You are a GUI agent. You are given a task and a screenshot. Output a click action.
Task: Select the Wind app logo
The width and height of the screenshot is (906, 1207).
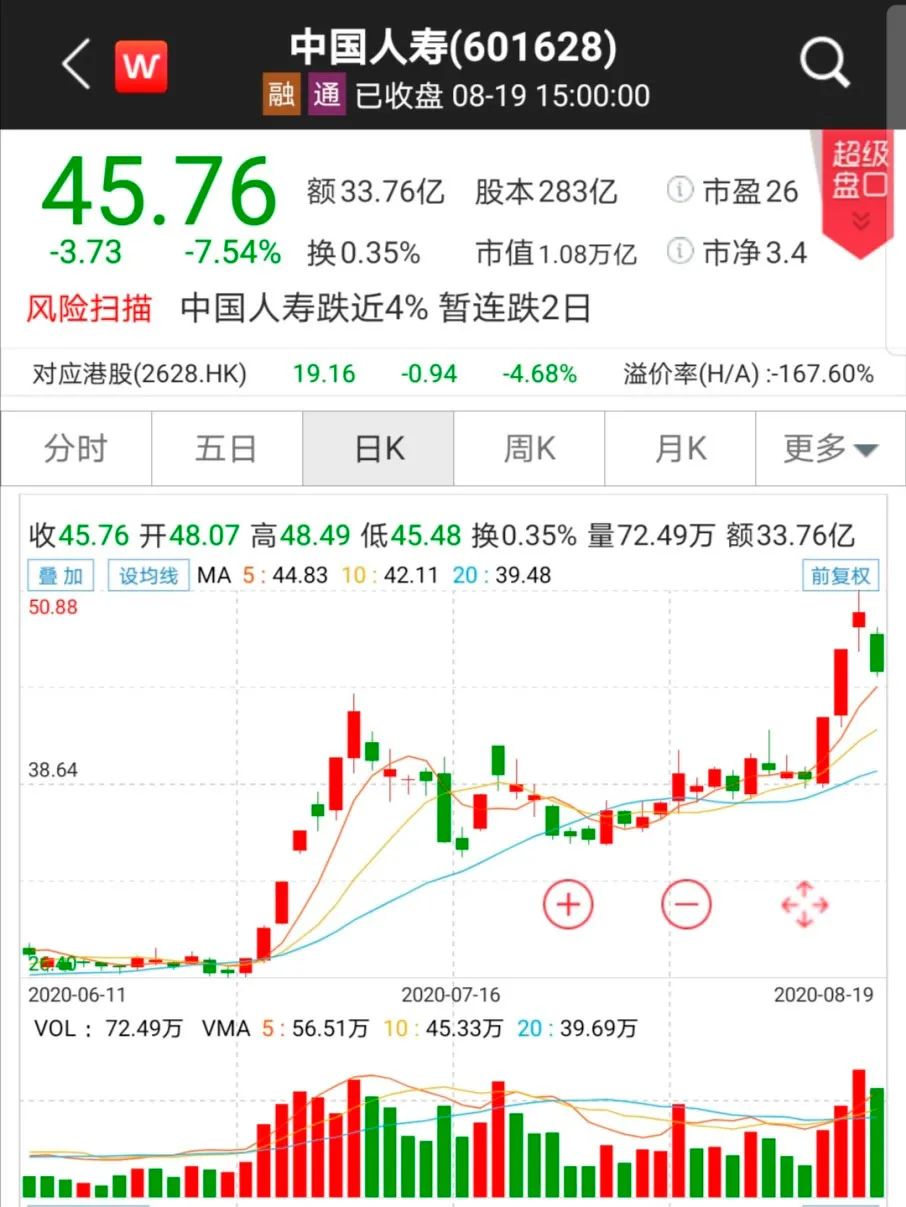141,66
